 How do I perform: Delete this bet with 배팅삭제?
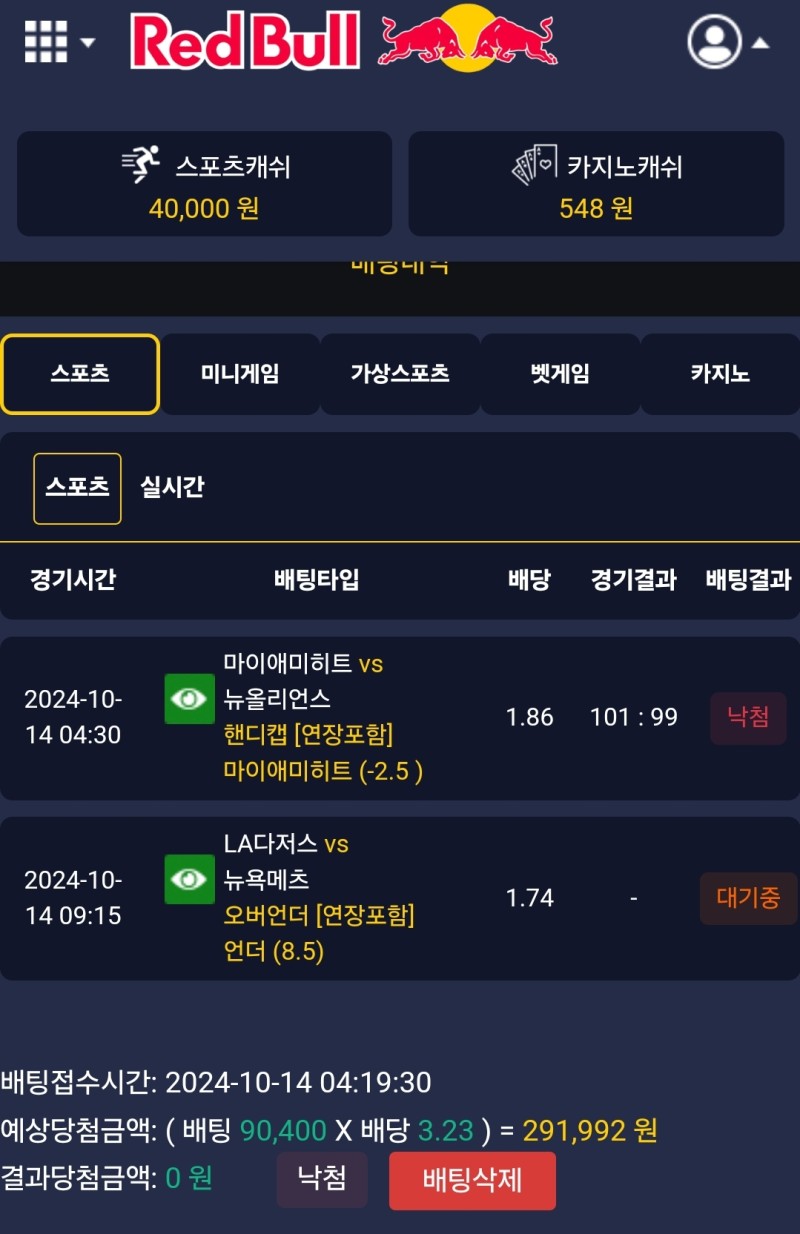point(472,1180)
